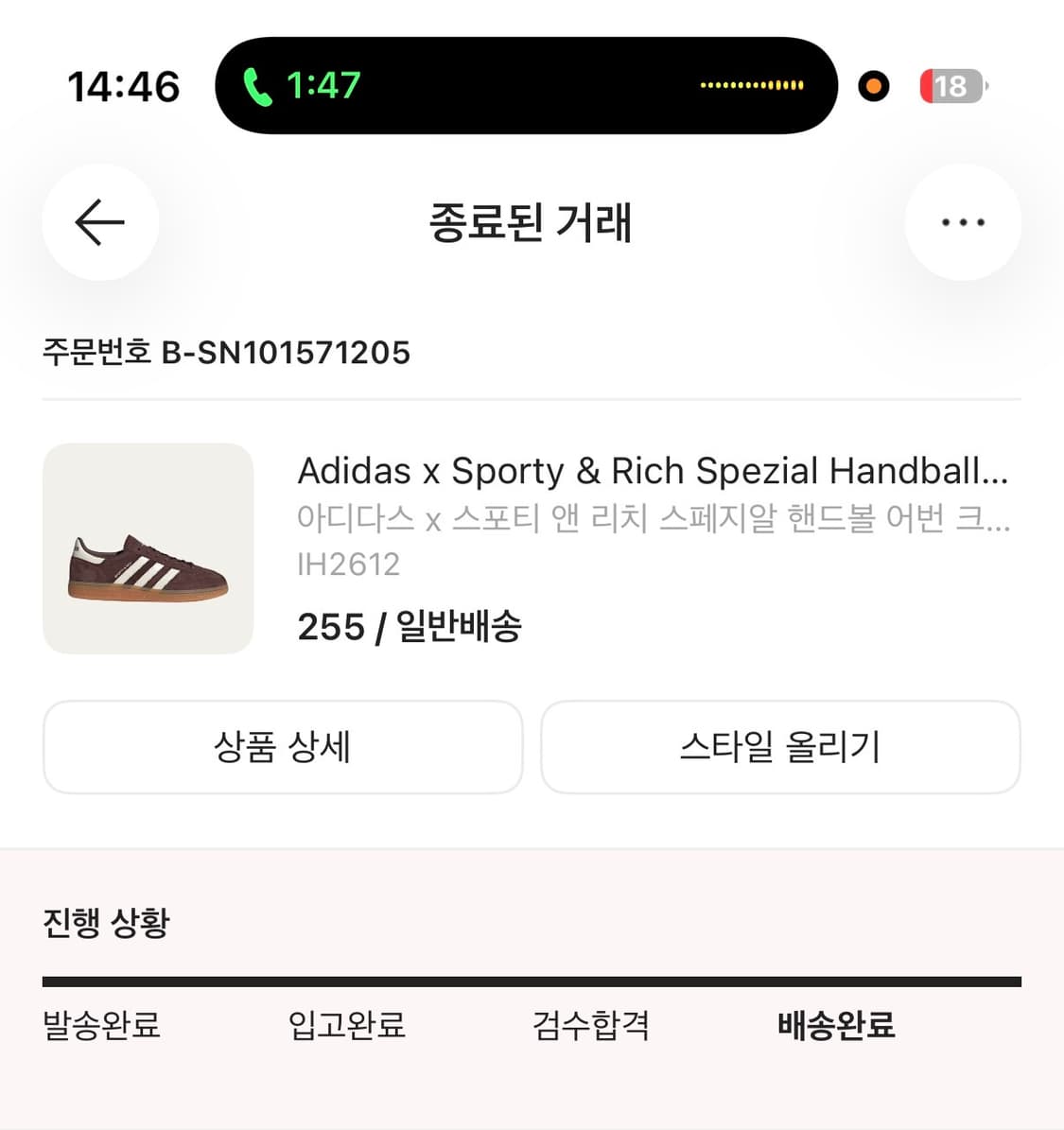This screenshot has height=1130, width=1064.
Task: Open the three-dot more options menu
Action: tap(963, 222)
